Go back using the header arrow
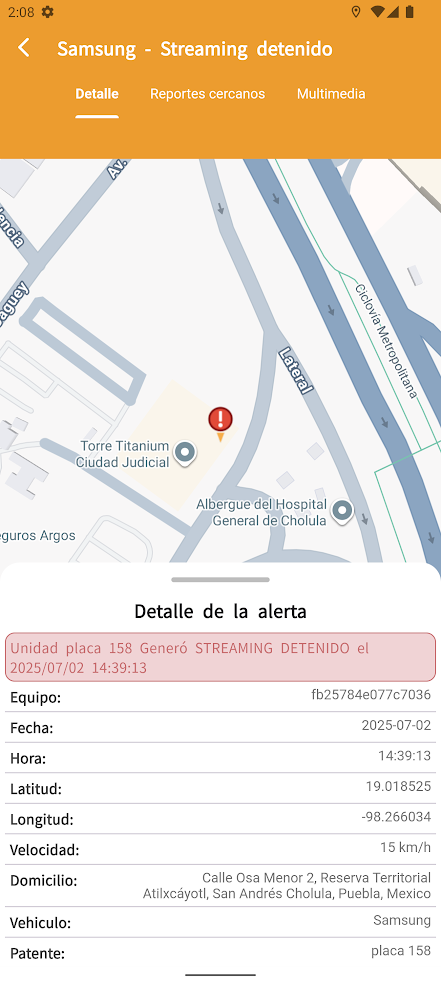 pyautogui.click(x=24, y=48)
